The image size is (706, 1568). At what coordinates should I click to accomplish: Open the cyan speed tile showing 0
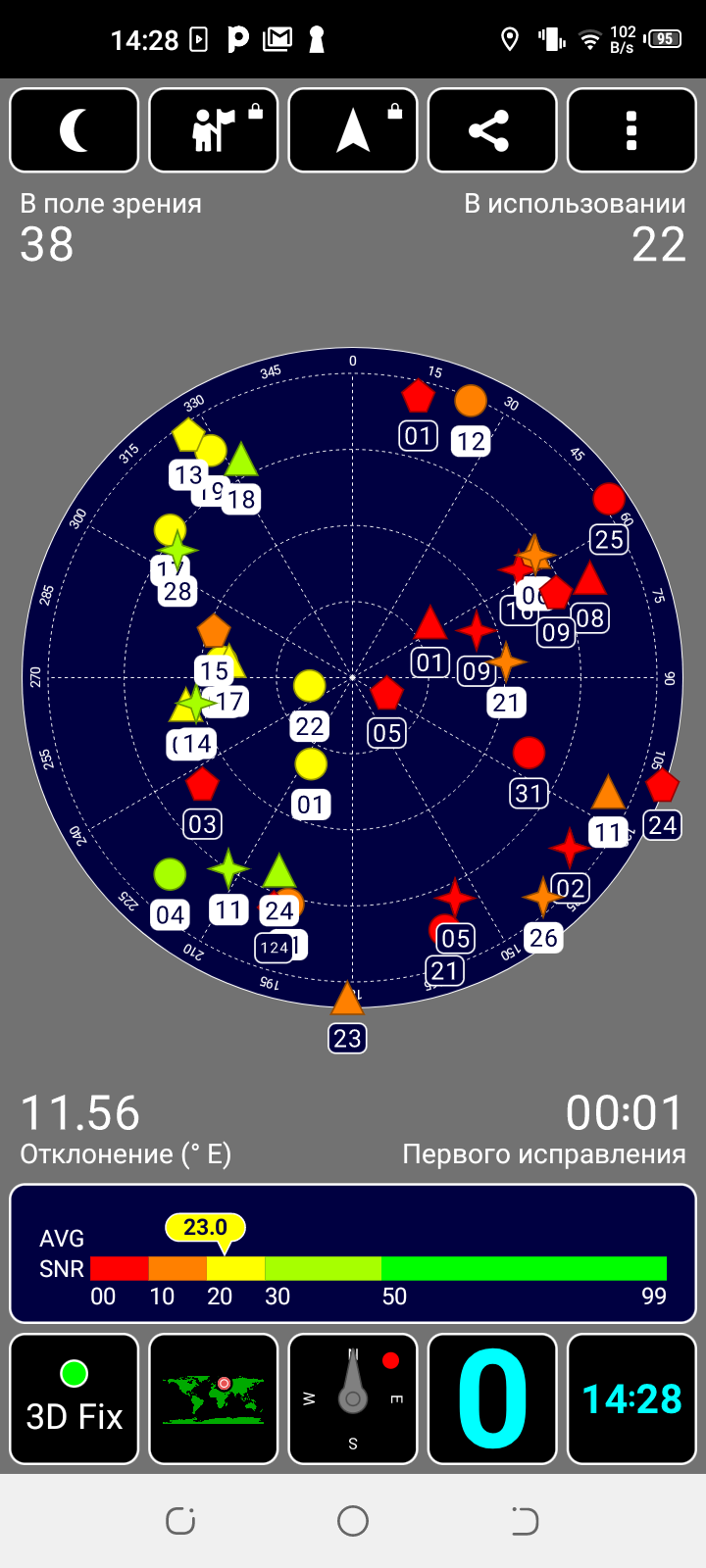(492, 1398)
